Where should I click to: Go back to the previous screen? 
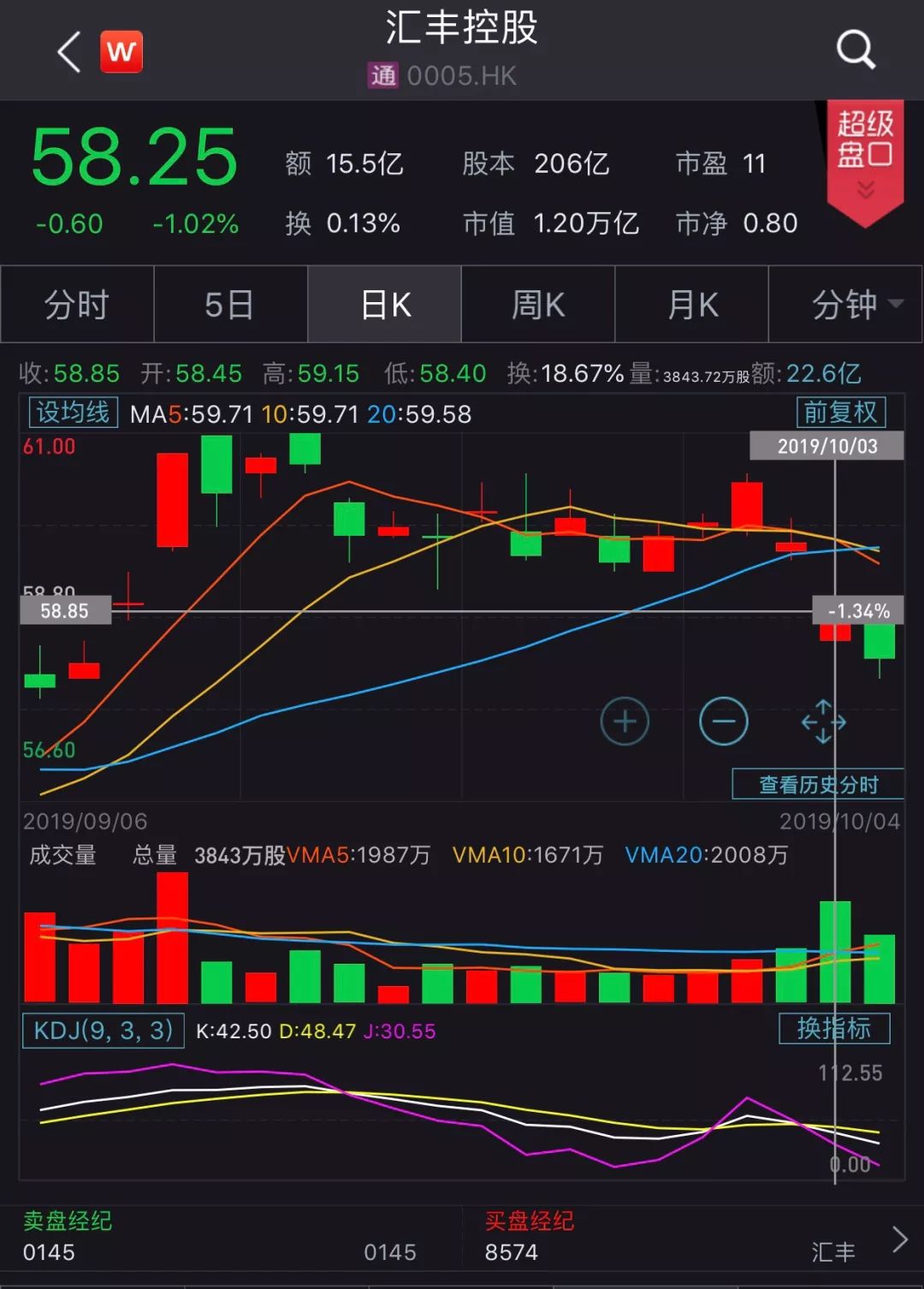(x=68, y=51)
